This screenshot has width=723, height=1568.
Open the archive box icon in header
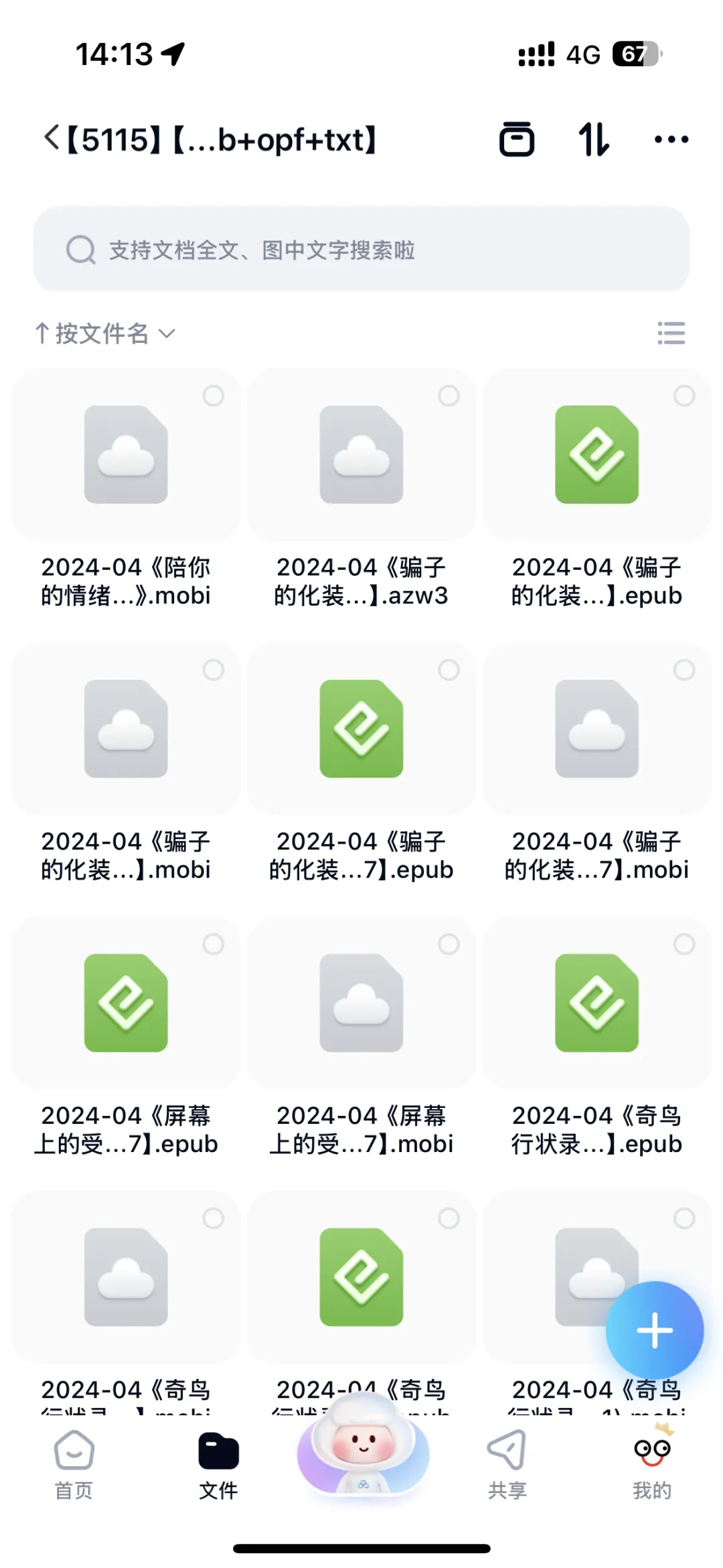click(x=516, y=139)
